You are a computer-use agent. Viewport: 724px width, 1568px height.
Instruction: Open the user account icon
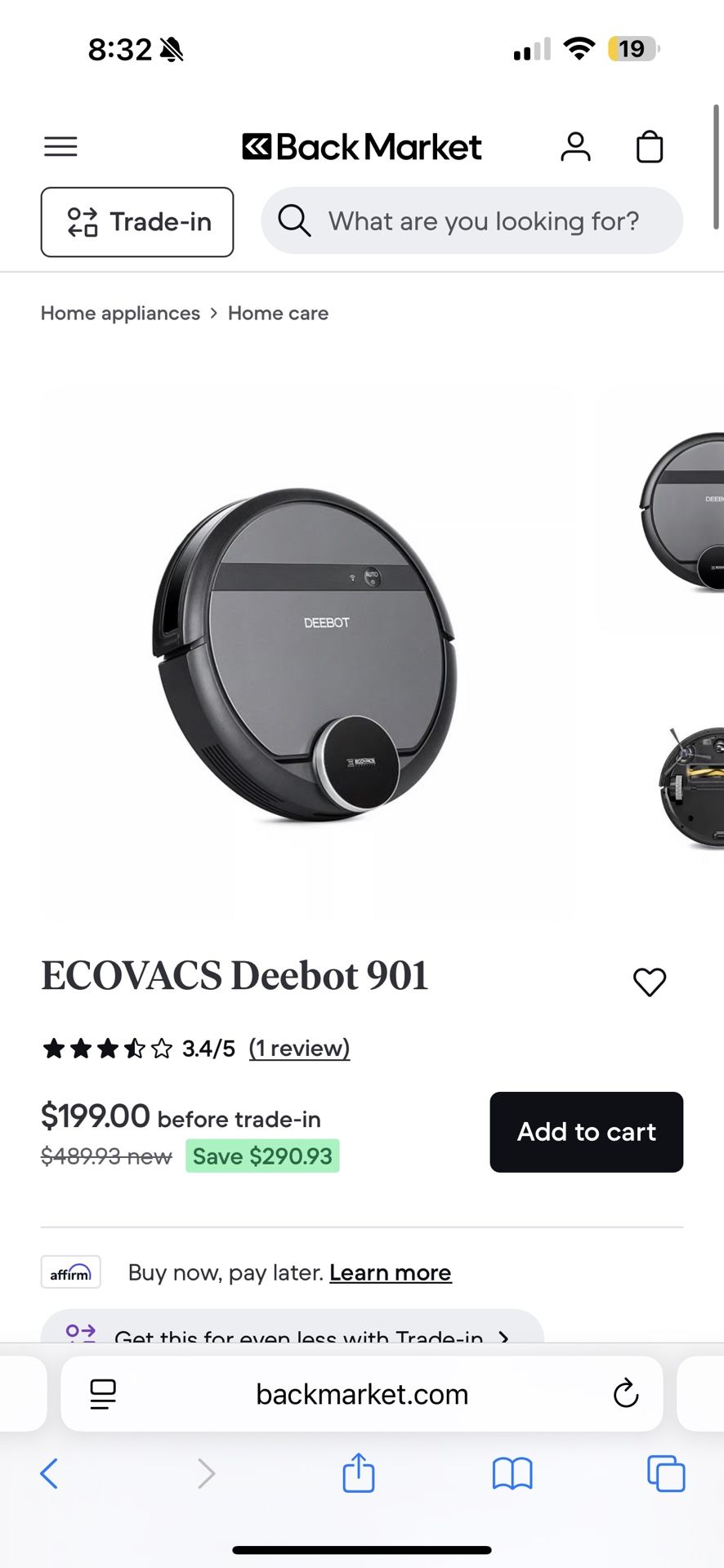pyautogui.click(x=576, y=147)
